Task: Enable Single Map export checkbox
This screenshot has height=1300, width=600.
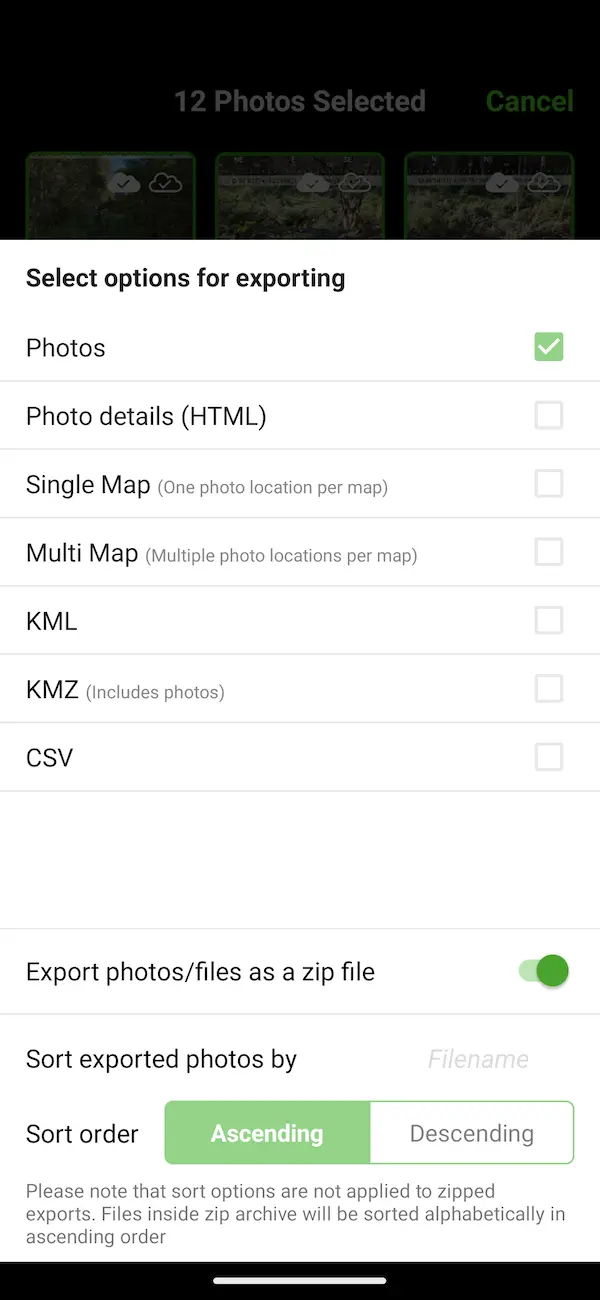Action: 548,484
